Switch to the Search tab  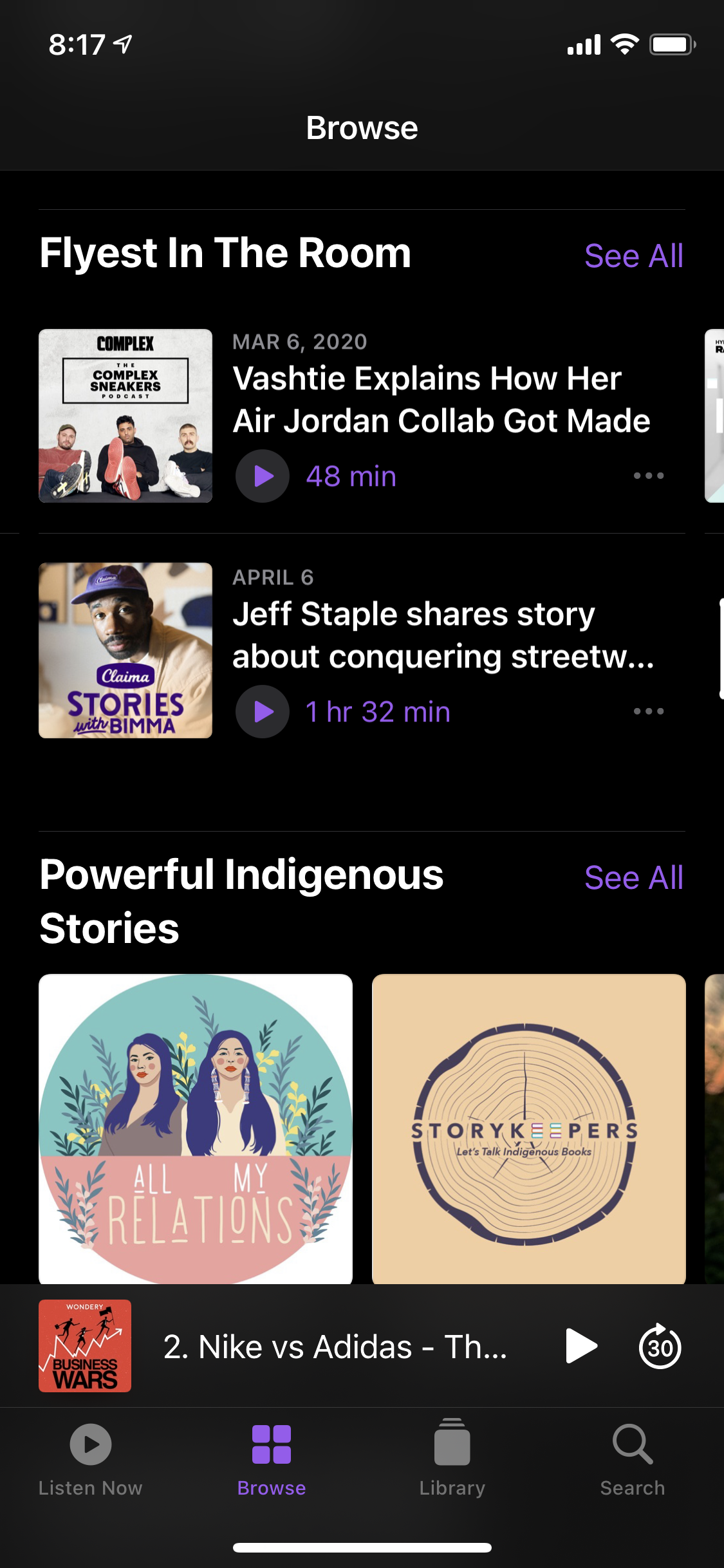coord(633,1460)
